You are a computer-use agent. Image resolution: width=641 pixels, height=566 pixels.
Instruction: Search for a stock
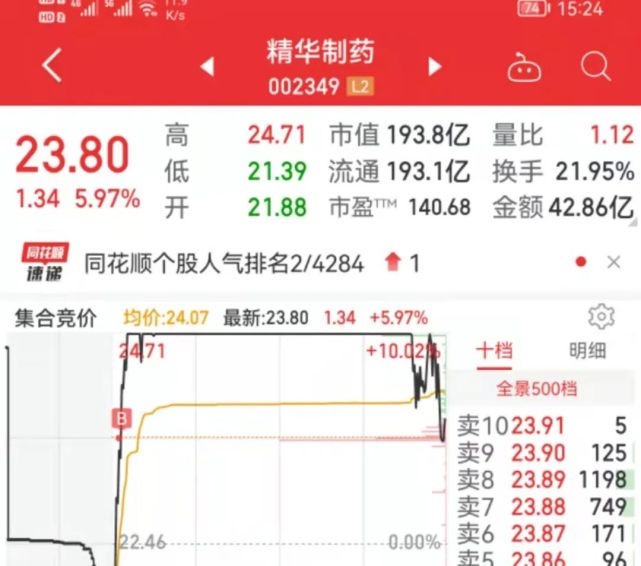point(595,67)
